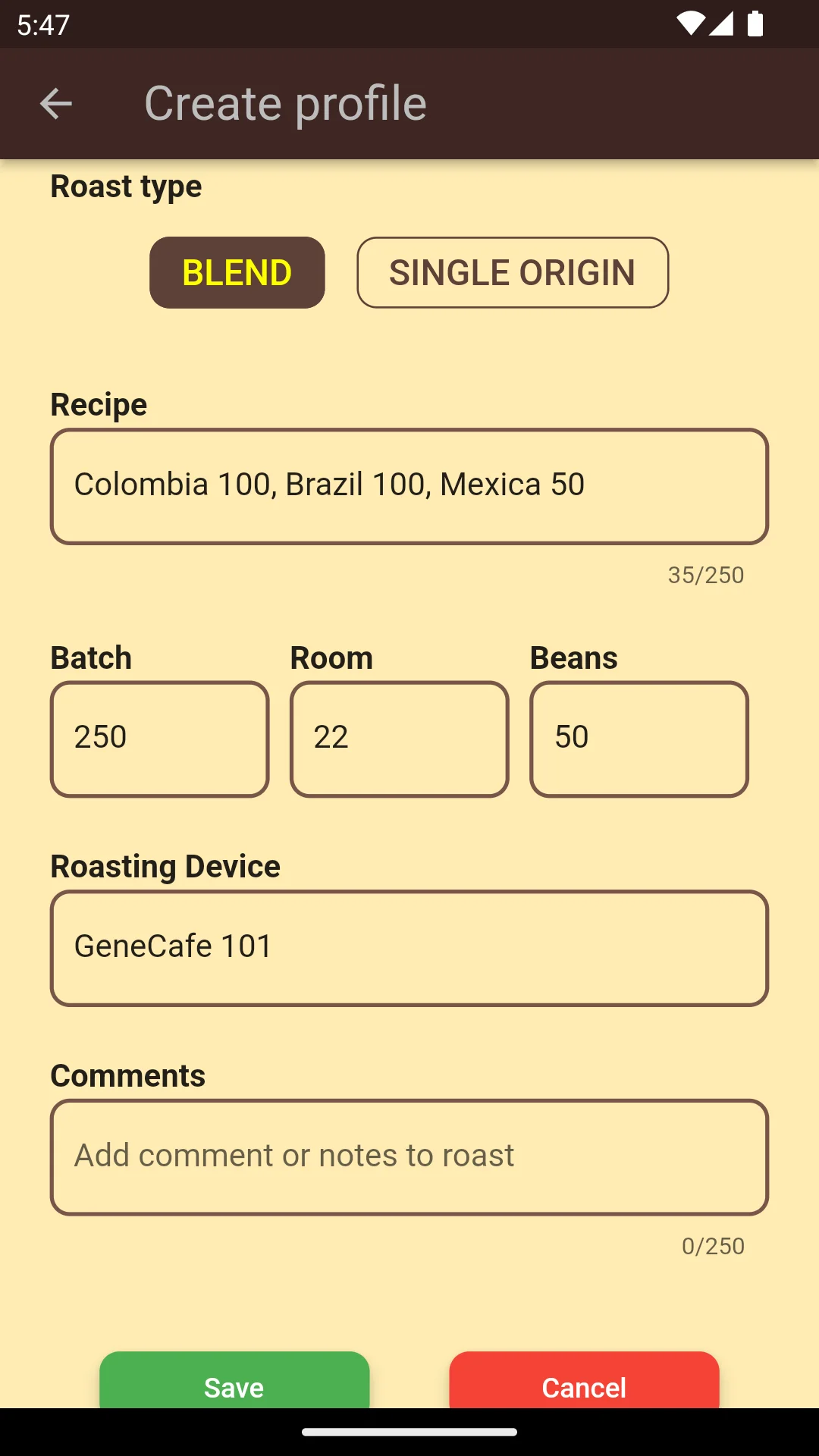Tap the Batch field showing 250
This screenshot has height=1456, width=819.
(160, 739)
